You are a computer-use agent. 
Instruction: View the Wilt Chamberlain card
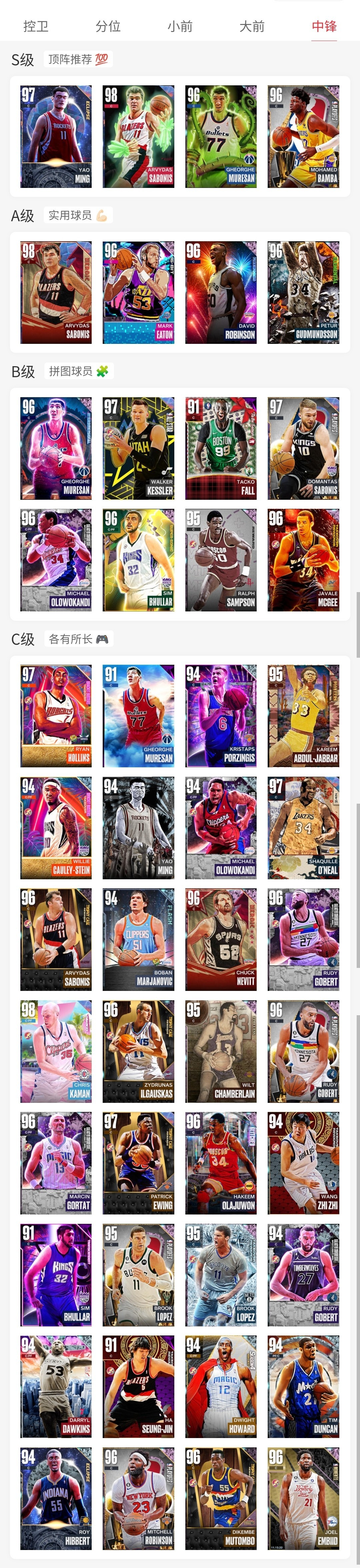[x=221, y=1051]
